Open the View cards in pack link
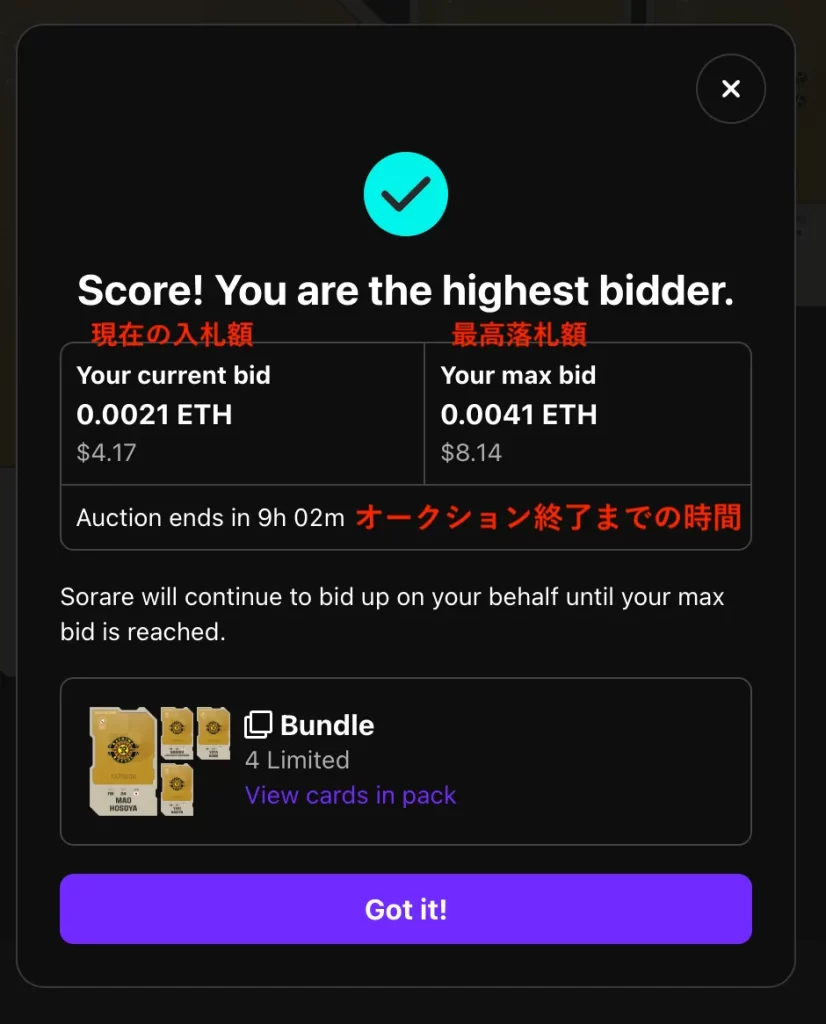826x1024 pixels. coord(350,795)
